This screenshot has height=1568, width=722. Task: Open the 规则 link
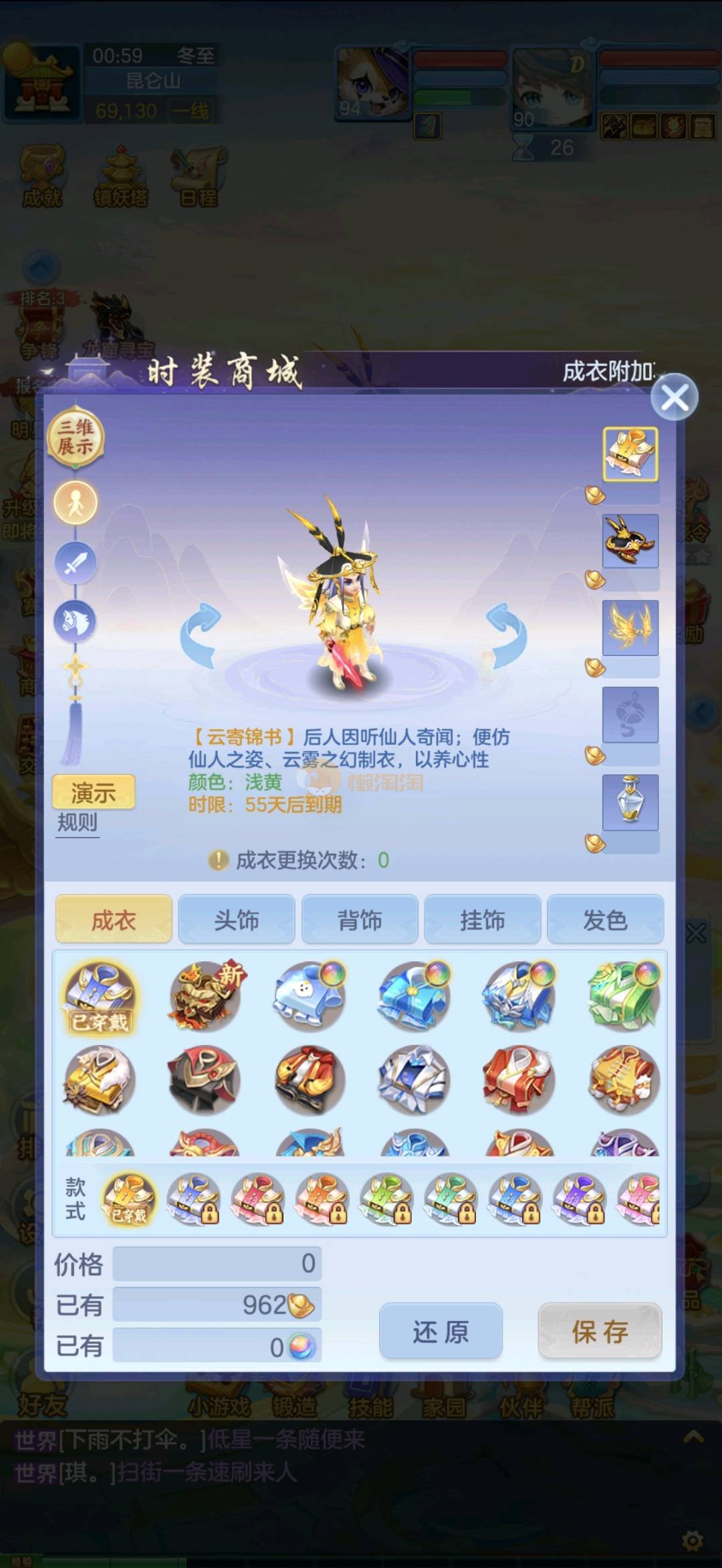click(x=77, y=822)
